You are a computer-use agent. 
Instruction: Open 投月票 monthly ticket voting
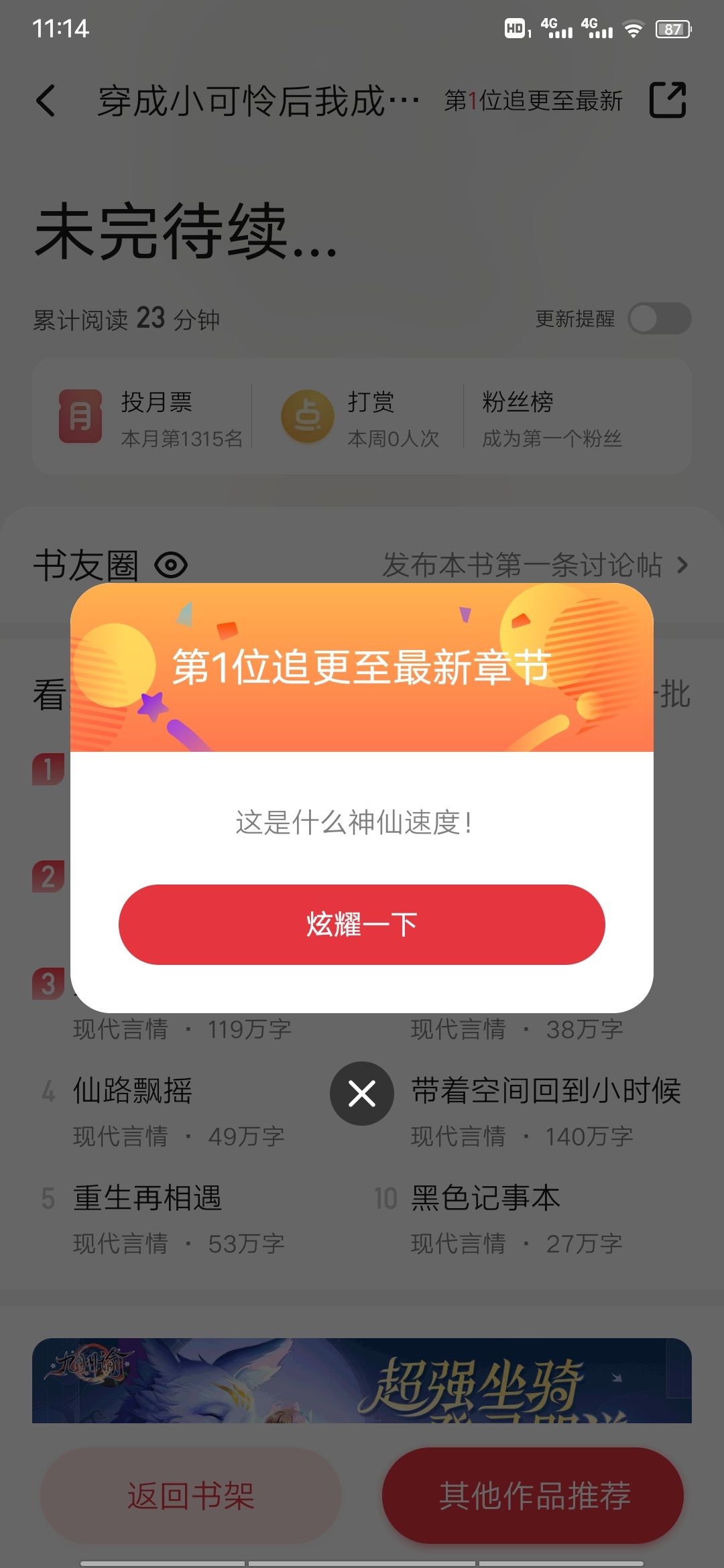151,417
